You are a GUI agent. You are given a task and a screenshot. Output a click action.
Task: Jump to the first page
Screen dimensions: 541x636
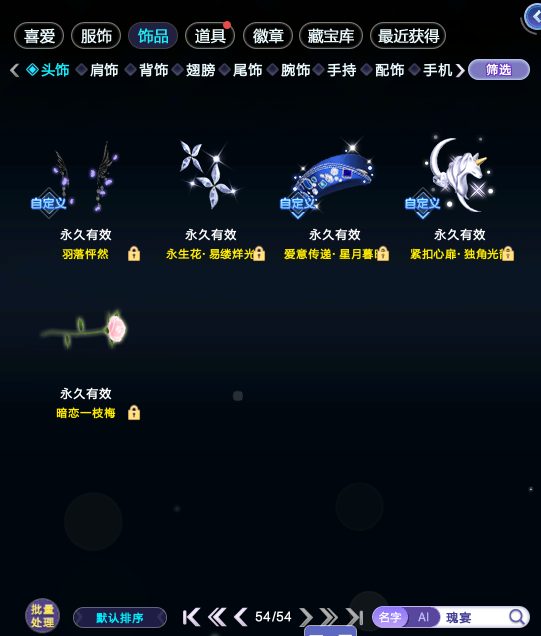click(191, 617)
